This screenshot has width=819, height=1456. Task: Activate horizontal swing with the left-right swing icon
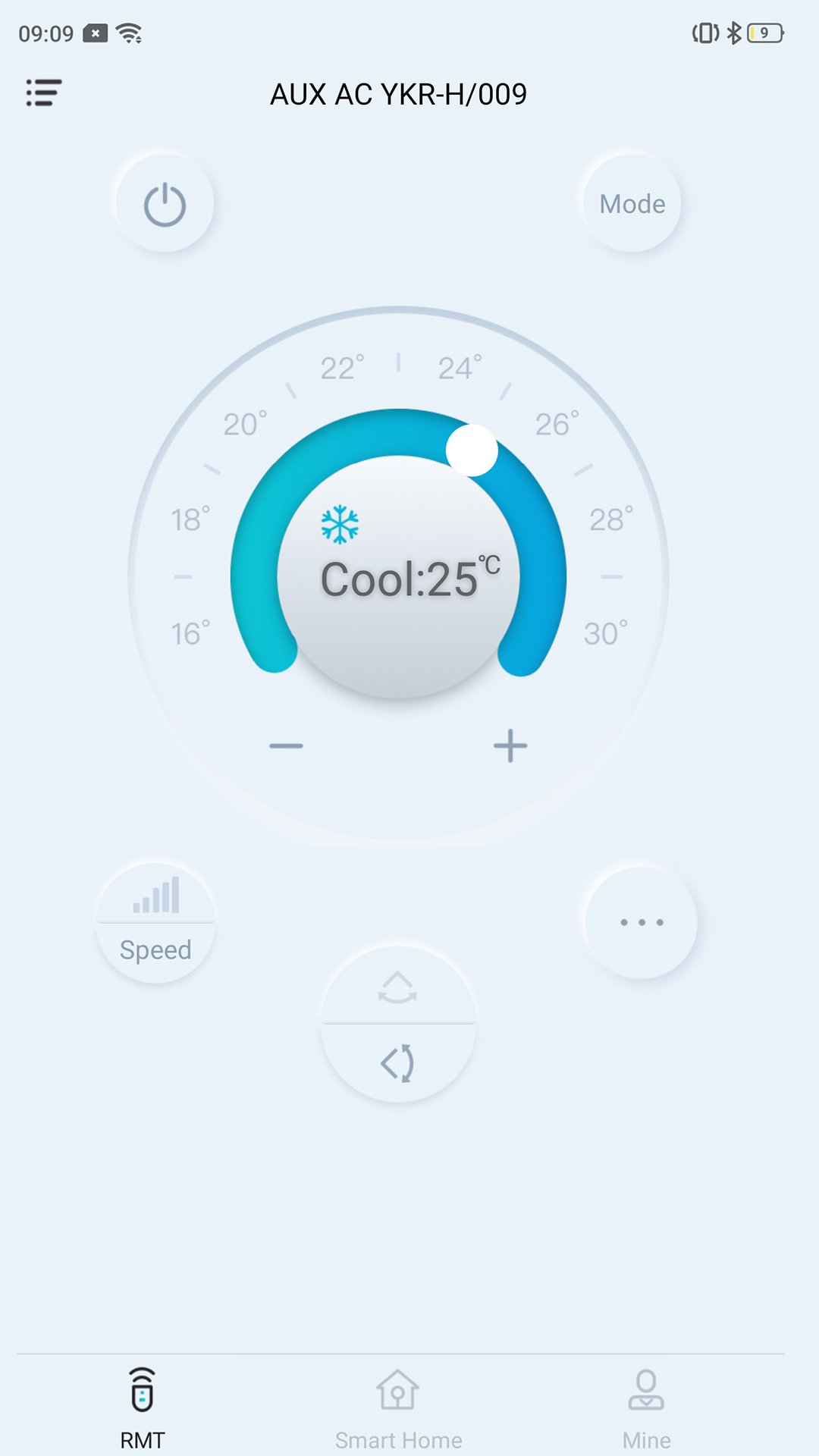(398, 1063)
